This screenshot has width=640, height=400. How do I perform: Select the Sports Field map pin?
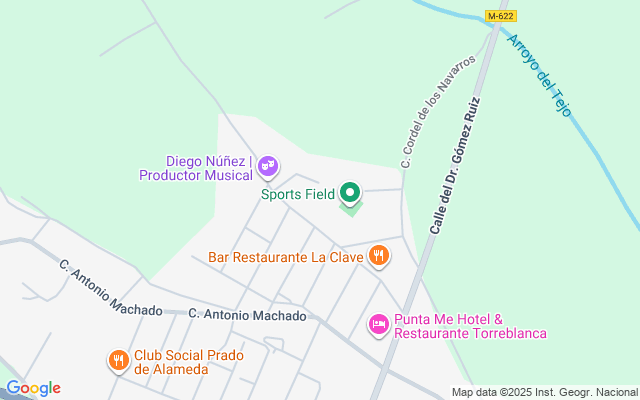click(x=350, y=193)
